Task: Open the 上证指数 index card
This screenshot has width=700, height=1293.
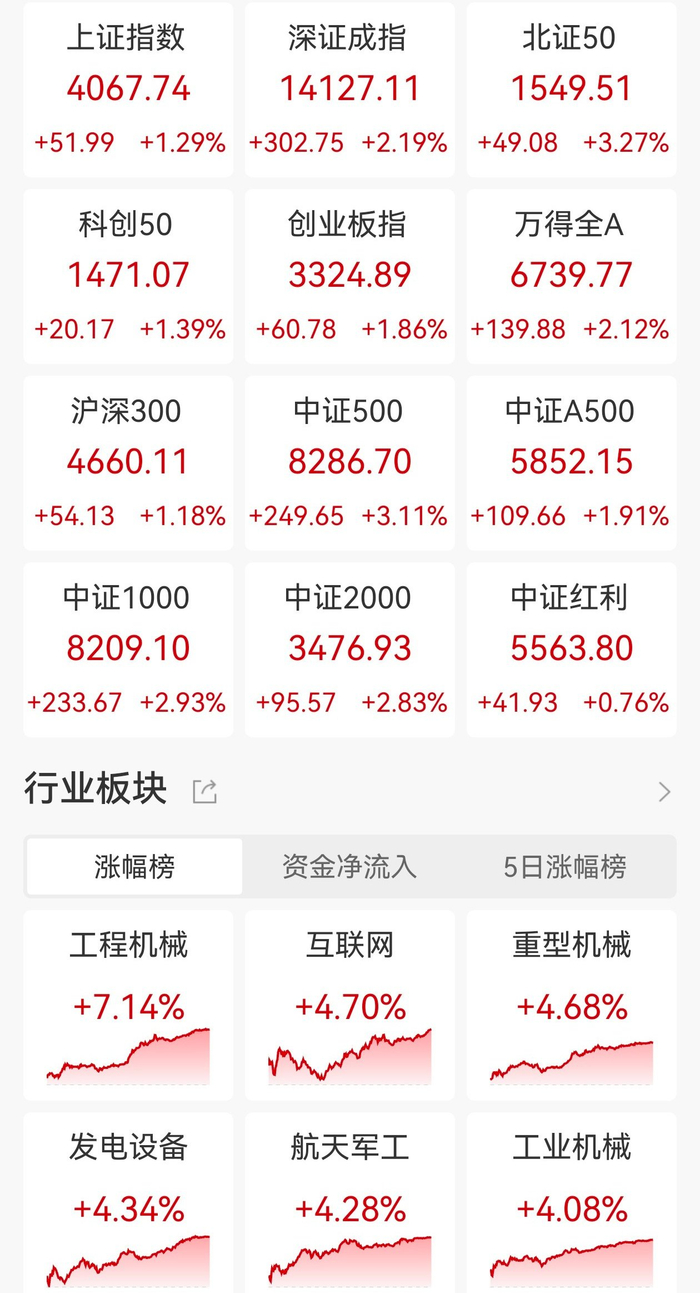Action: tap(128, 90)
